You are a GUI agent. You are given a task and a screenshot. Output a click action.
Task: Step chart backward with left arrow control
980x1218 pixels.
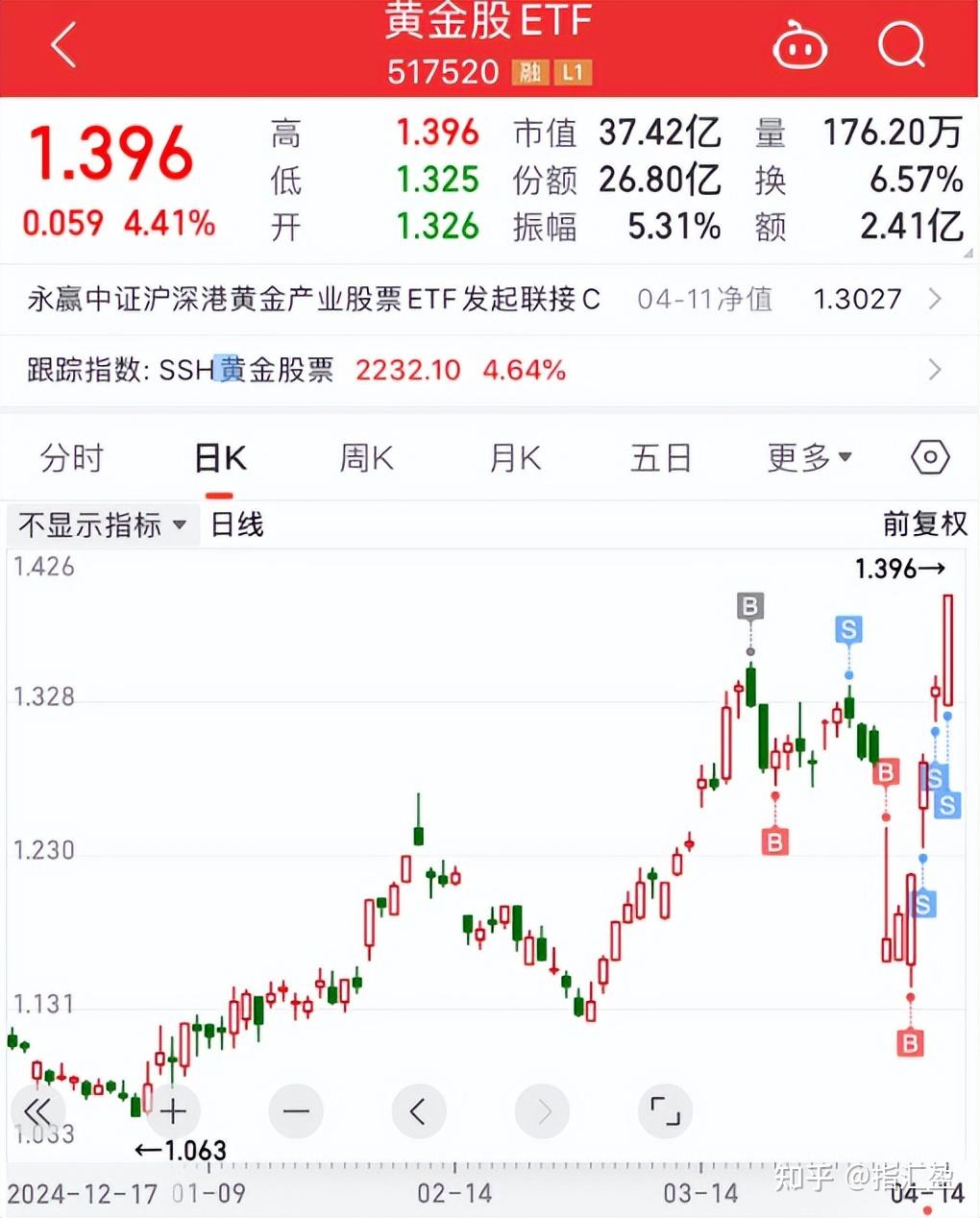(x=419, y=1110)
